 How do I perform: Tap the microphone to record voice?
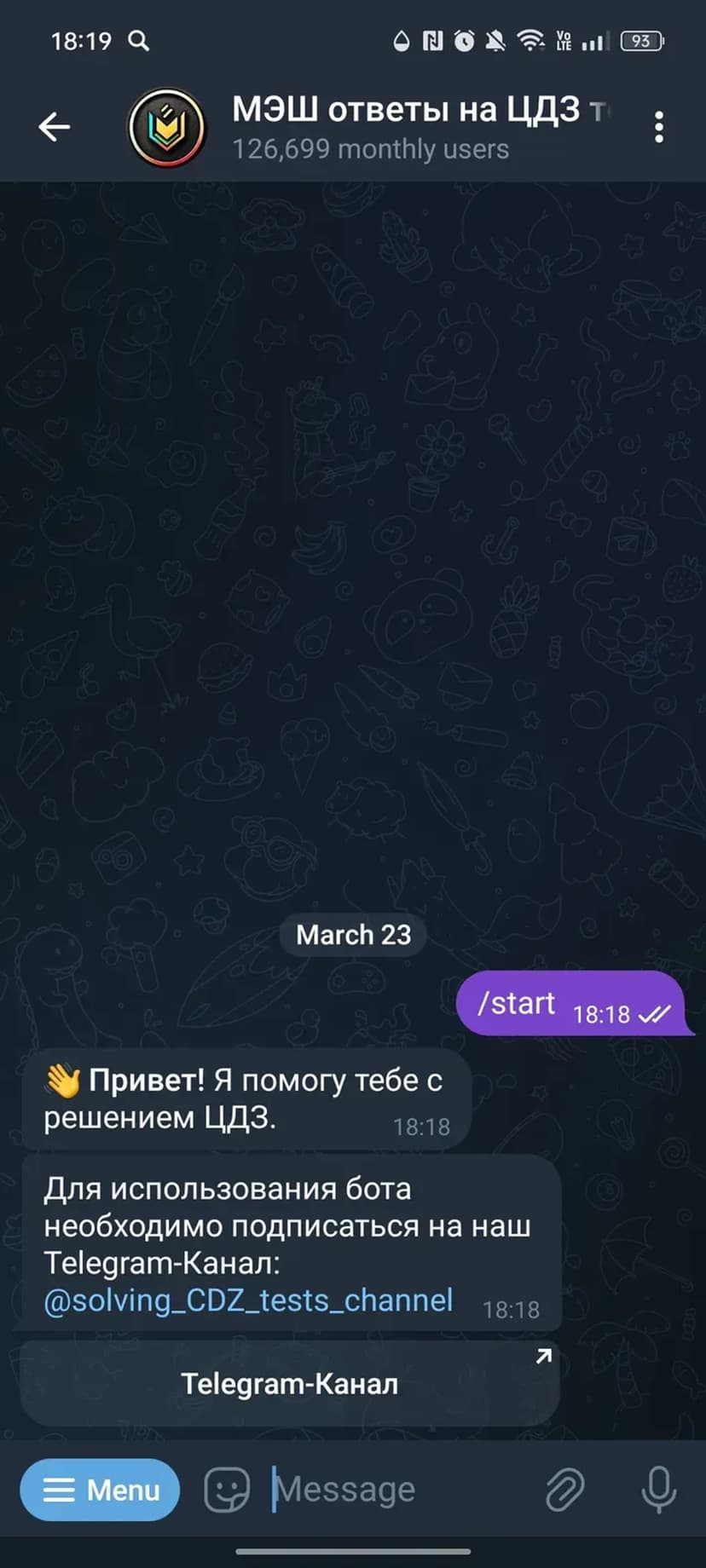pyautogui.click(x=658, y=1490)
